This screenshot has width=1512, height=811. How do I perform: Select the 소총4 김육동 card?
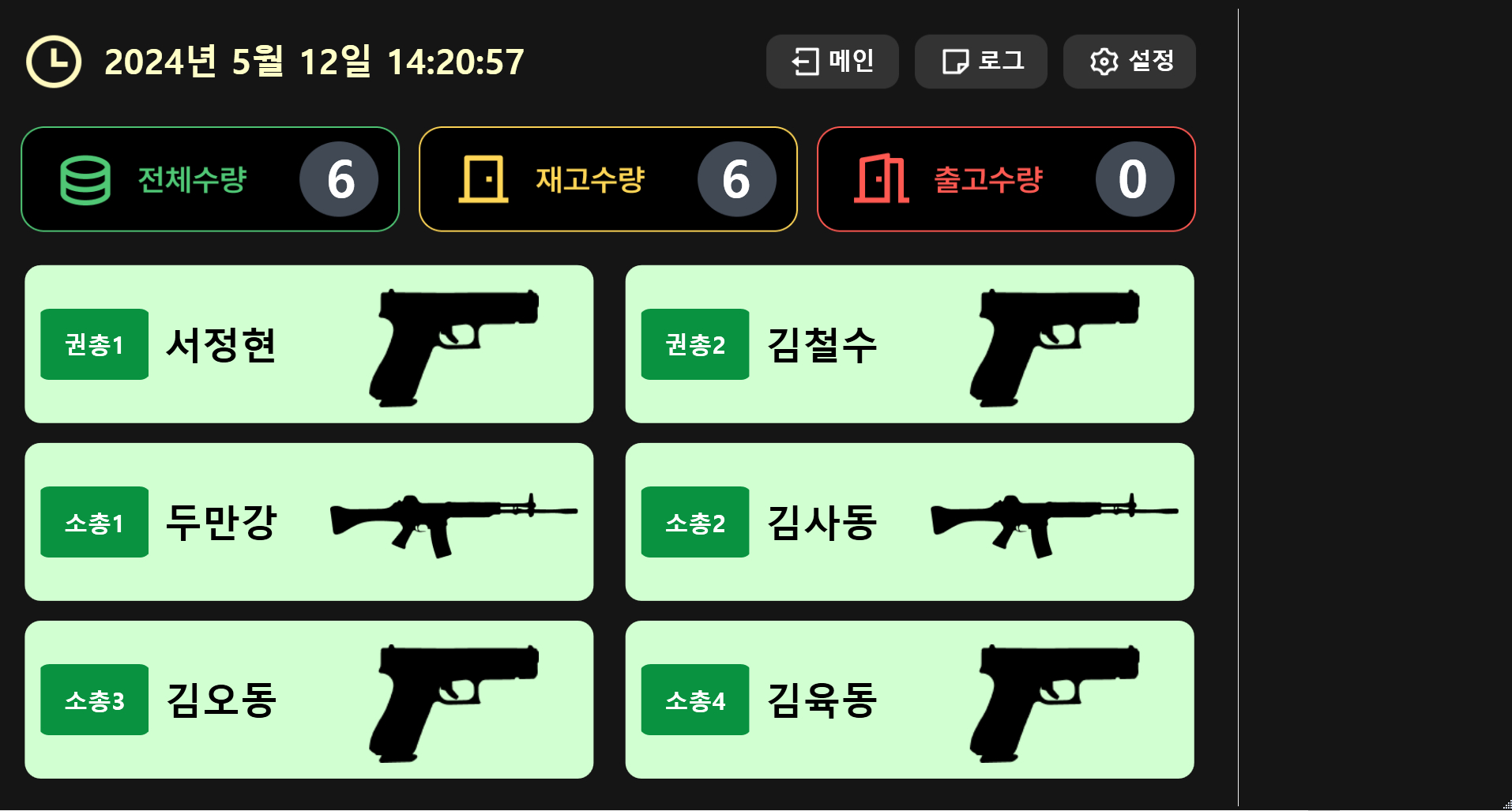click(x=909, y=700)
